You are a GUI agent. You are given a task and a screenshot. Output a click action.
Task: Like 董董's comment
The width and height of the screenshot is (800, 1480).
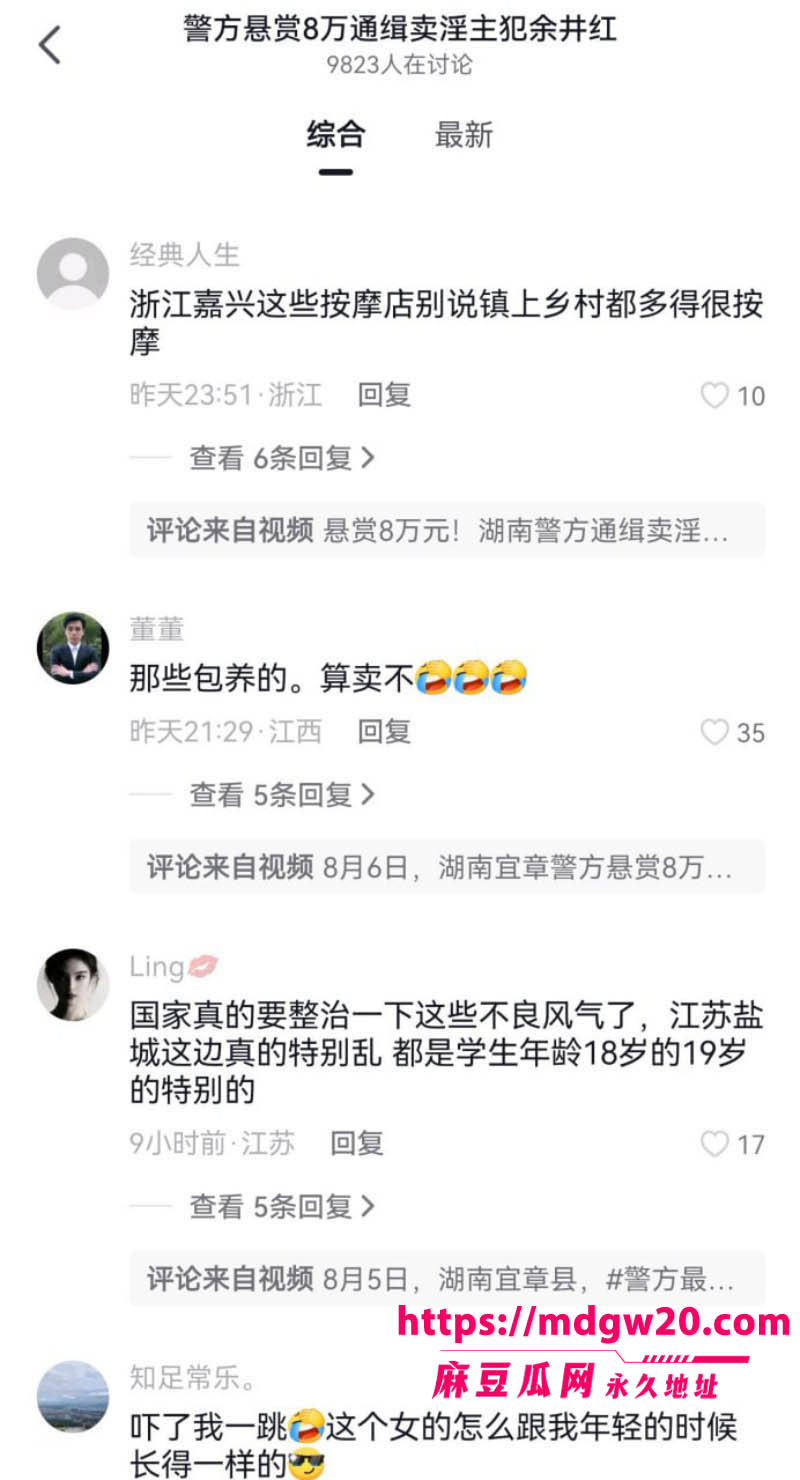click(x=733, y=733)
